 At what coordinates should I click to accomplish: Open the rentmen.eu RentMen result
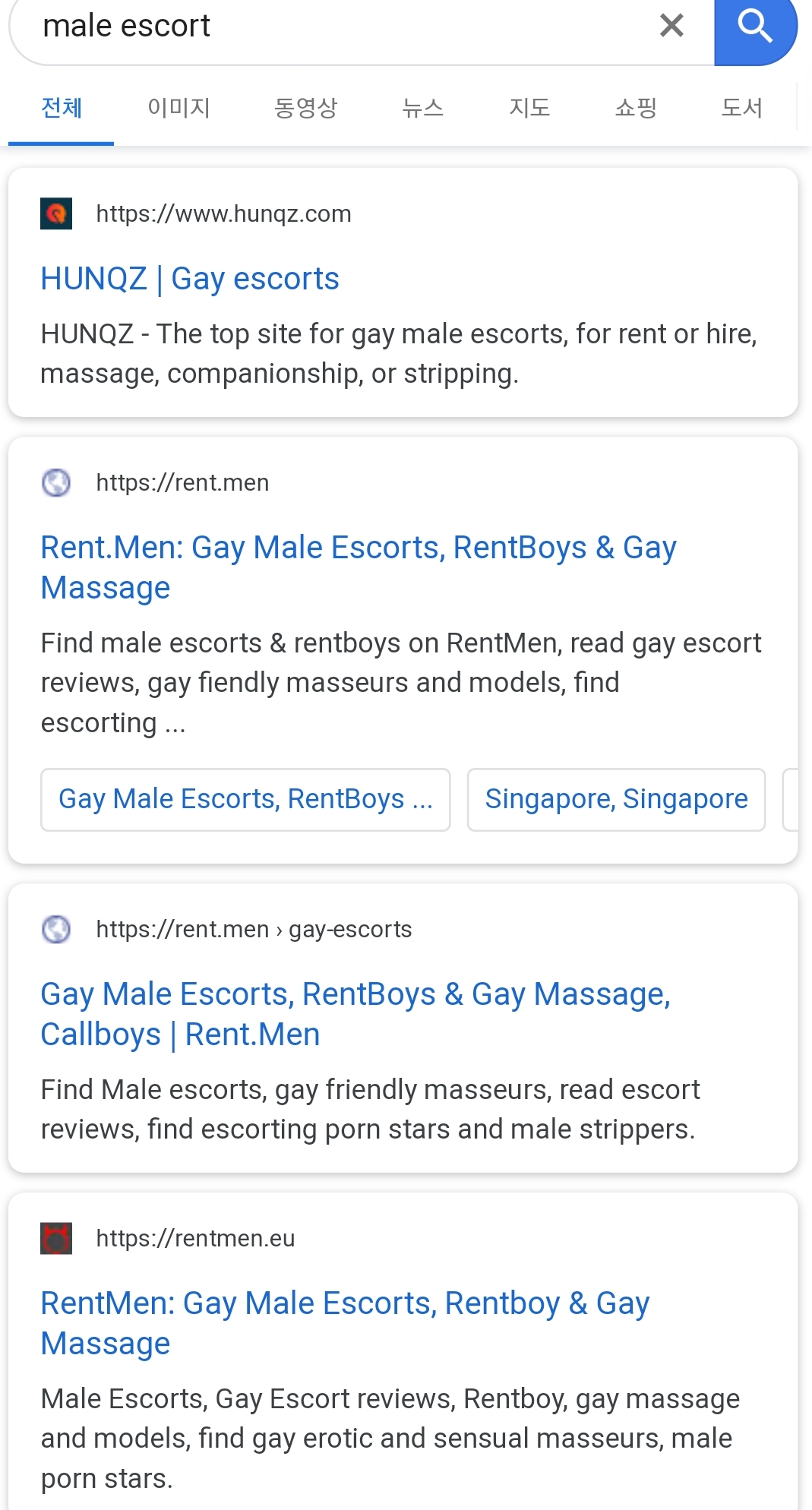coord(346,1323)
